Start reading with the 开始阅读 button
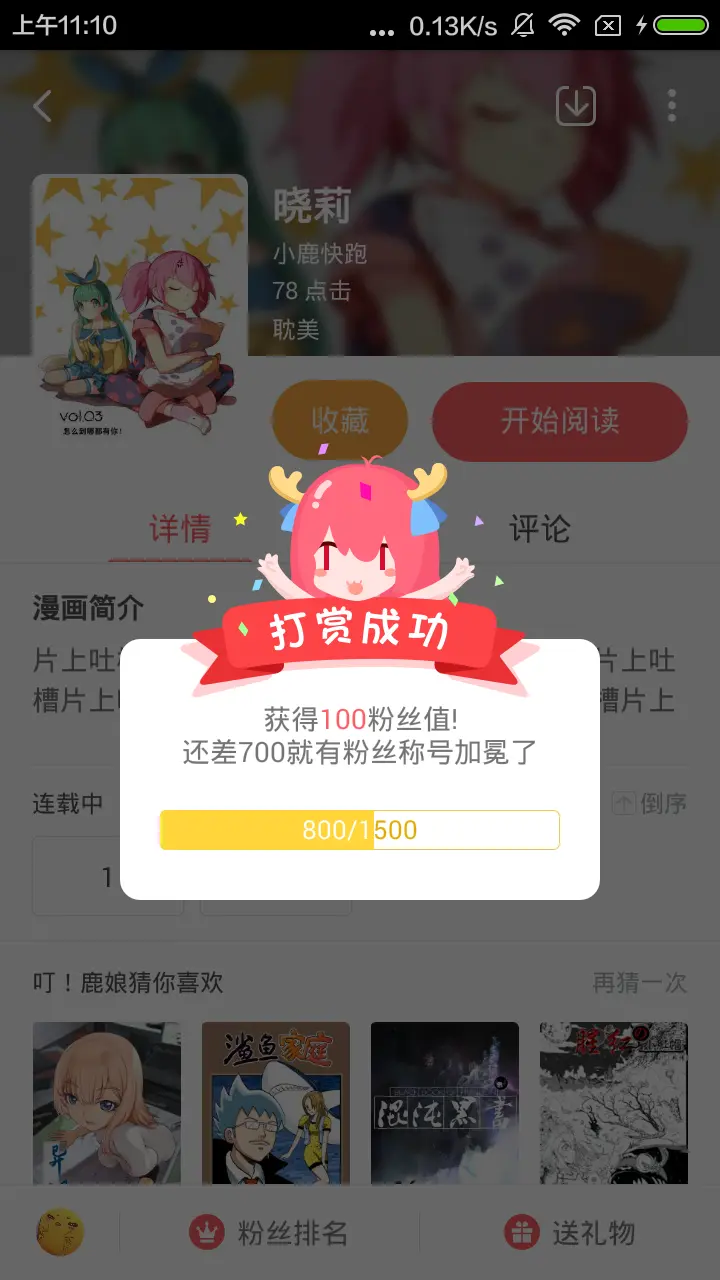 coord(560,421)
